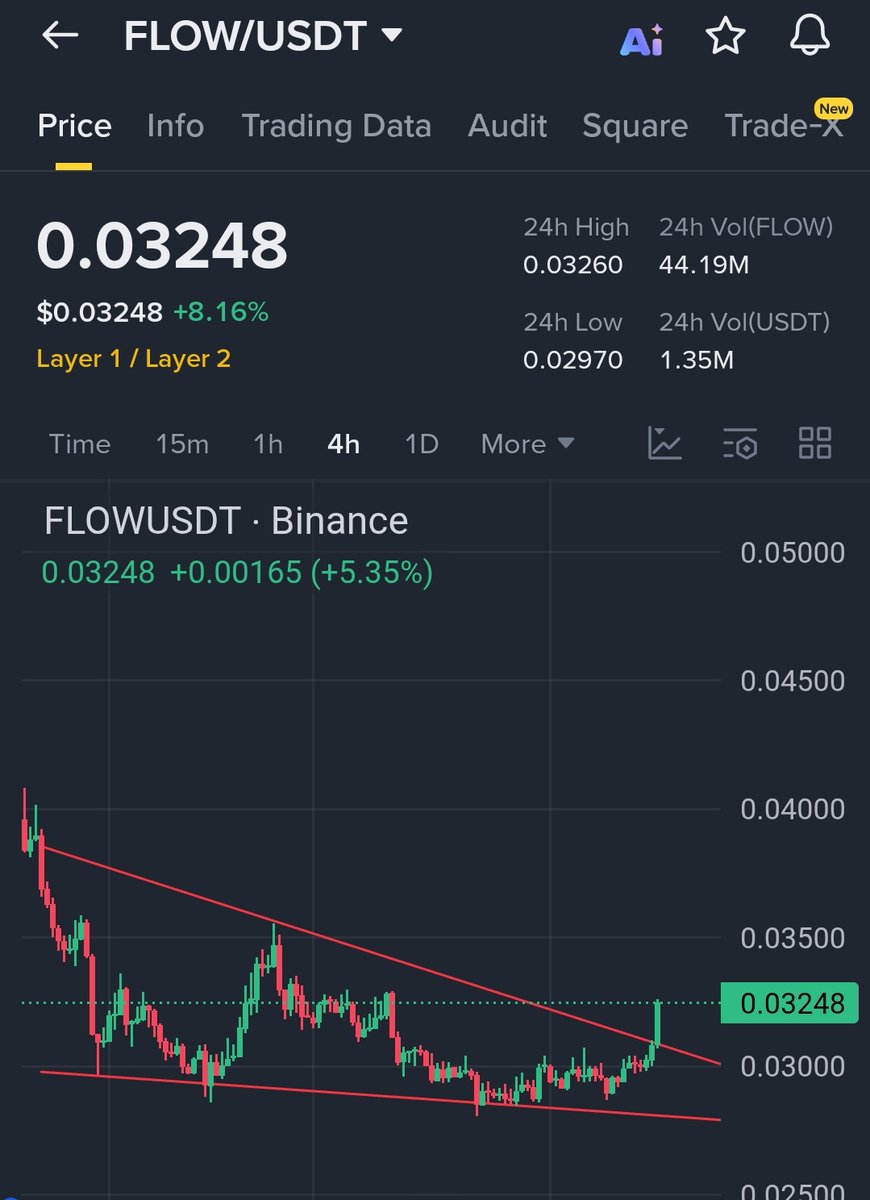Open the Trade-X tab
Image resolution: width=870 pixels, height=1200 pixels.
[783, 126]
